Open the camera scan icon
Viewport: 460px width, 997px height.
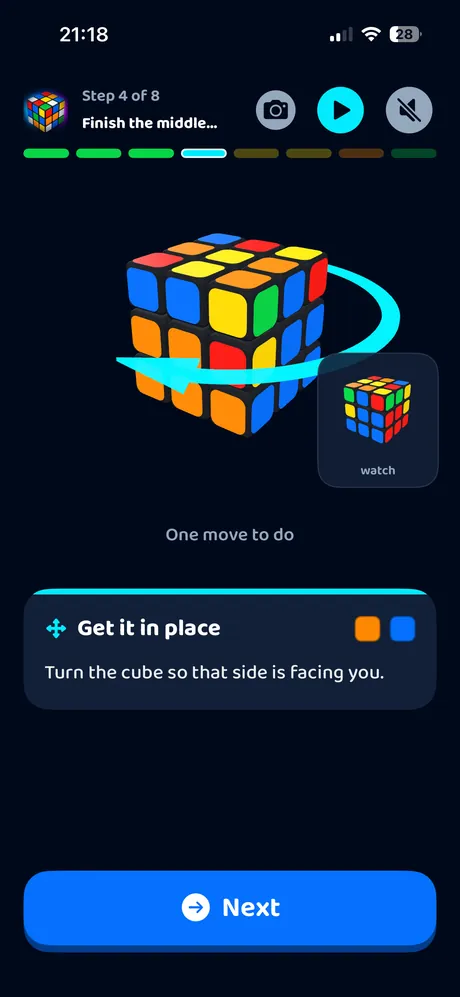(276, 111)
